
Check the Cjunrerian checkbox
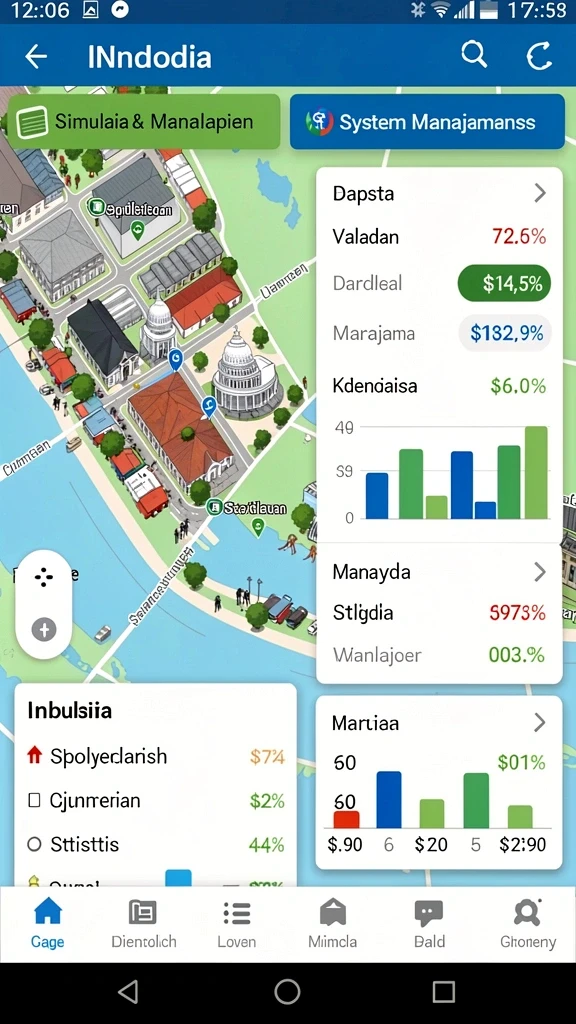coord(34,800)
